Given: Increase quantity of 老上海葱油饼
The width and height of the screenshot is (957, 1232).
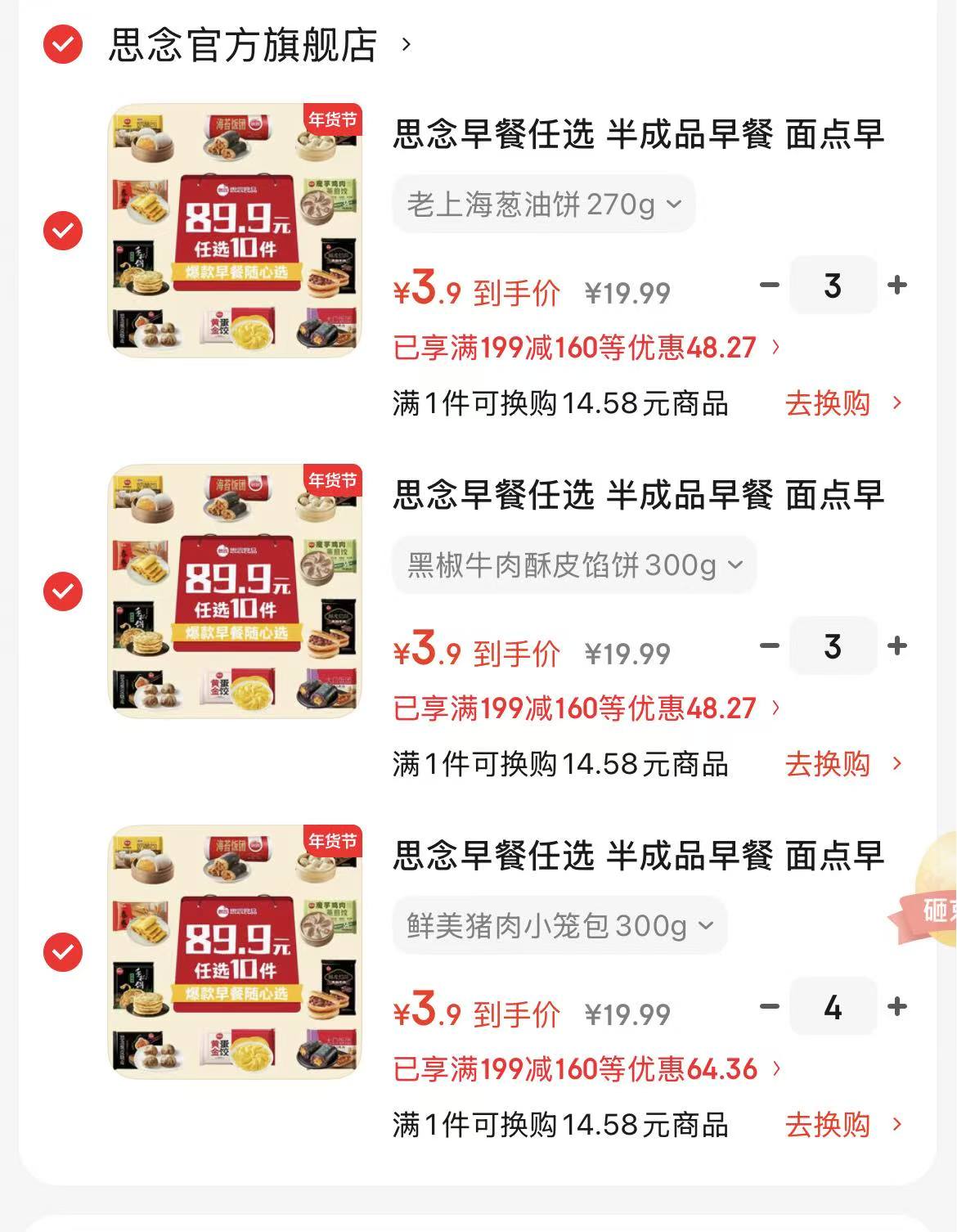Looking at the screenshot, I should coord(897,285).
